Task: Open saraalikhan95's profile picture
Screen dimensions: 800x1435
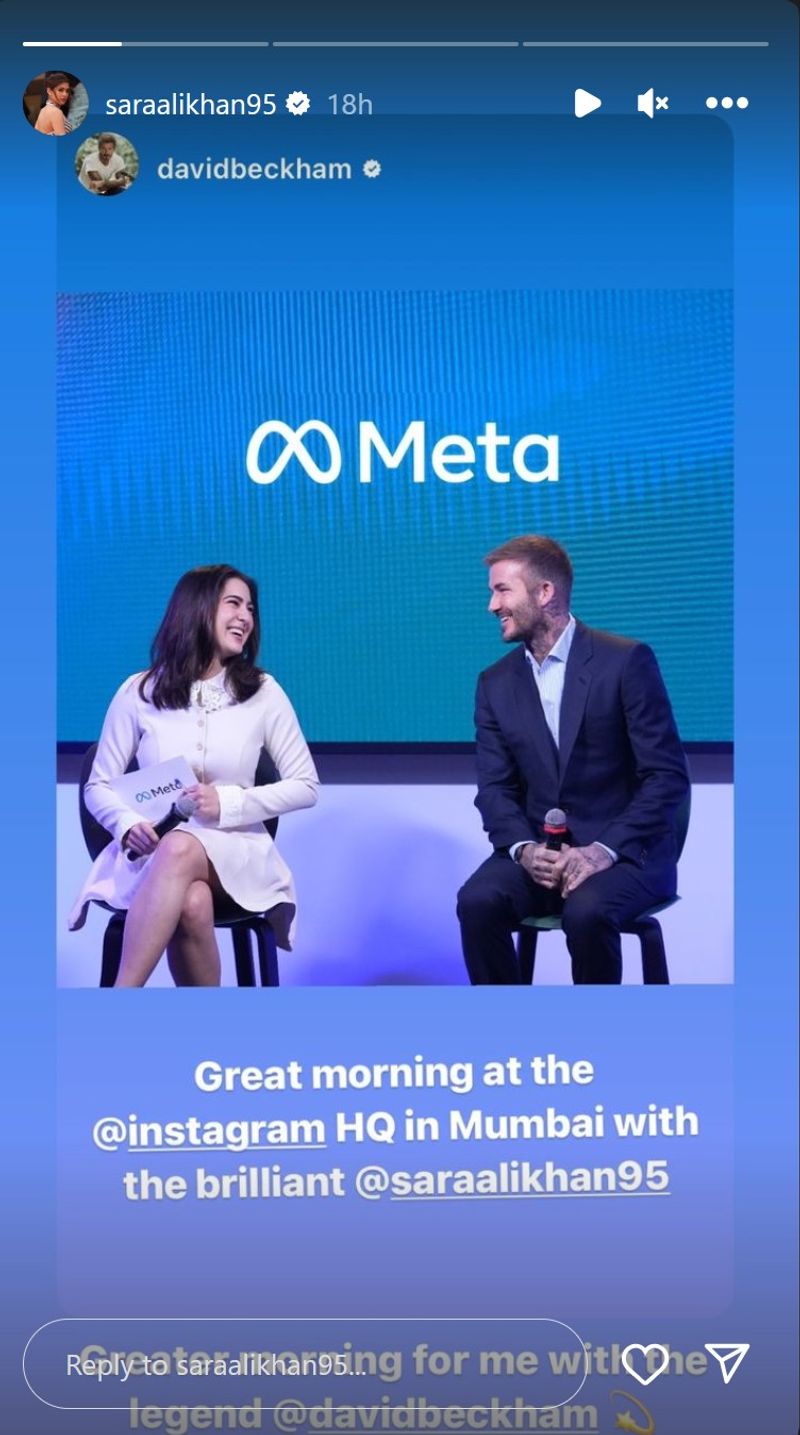Action: pos(55,103)
